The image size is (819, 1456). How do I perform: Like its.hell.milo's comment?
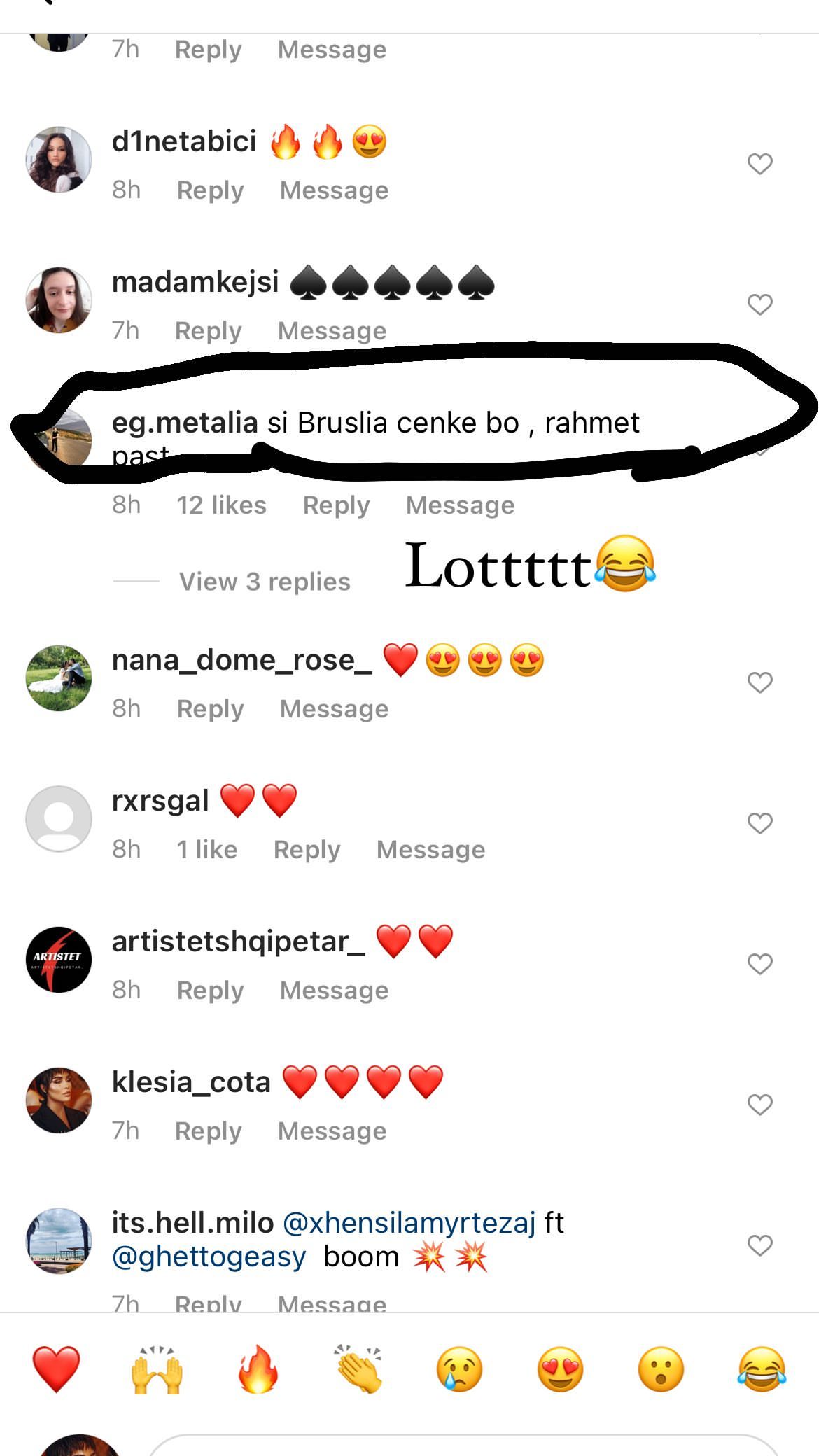click(759, 1245)
